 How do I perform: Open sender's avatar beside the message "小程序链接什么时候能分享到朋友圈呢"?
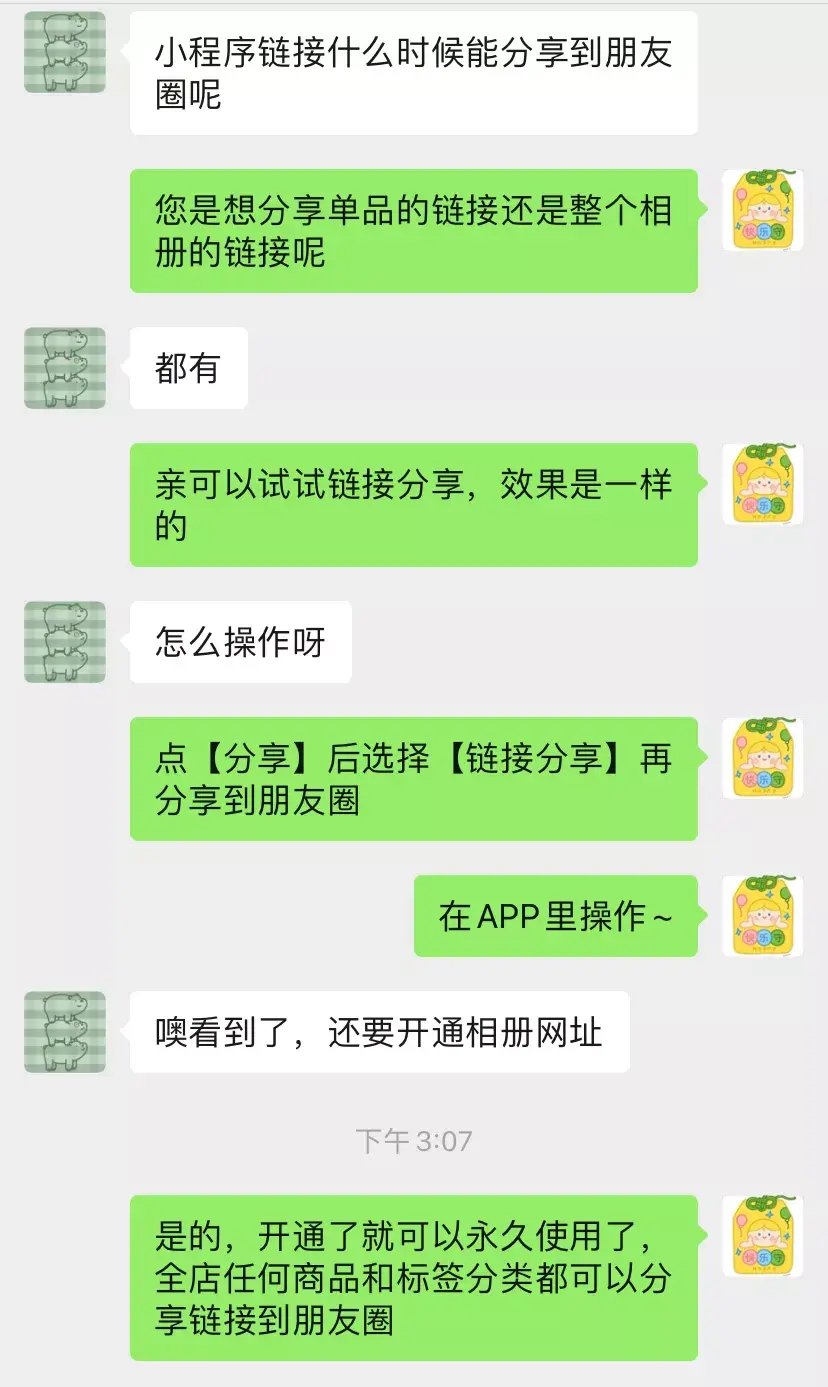(x=65, y=52)
